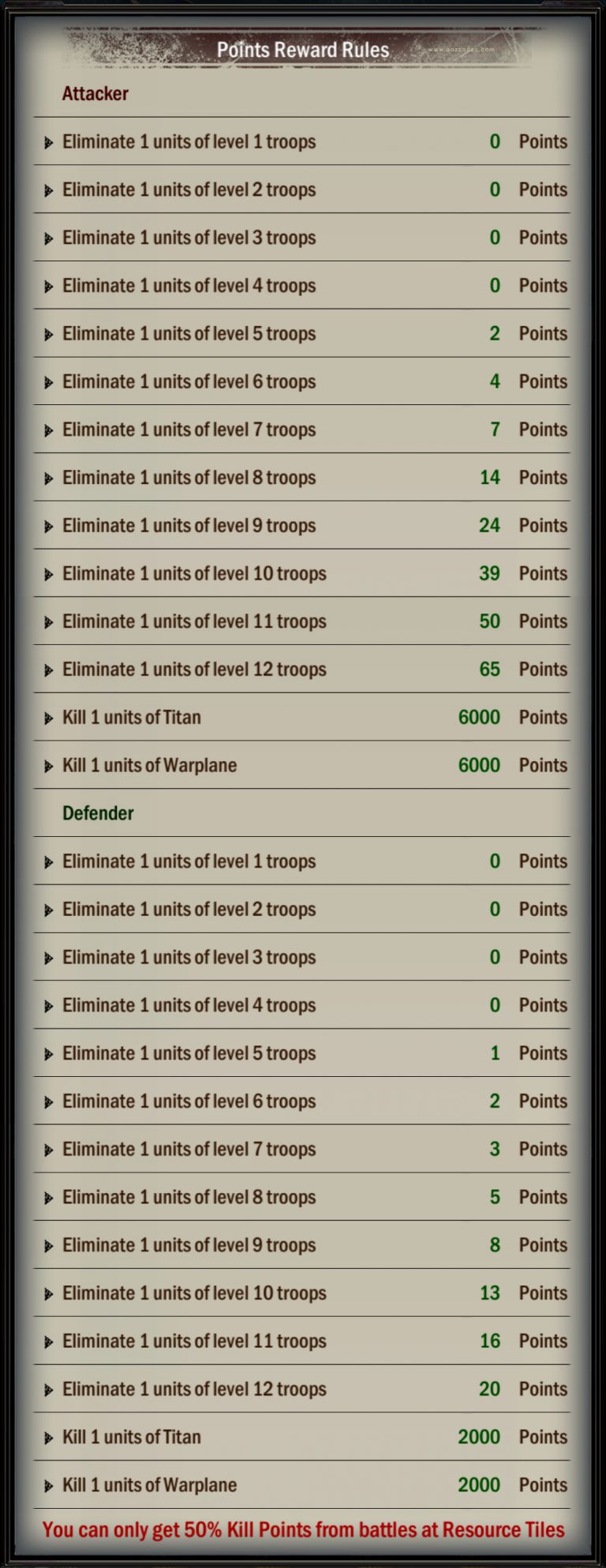Select the Defender section header

point(98,812)
